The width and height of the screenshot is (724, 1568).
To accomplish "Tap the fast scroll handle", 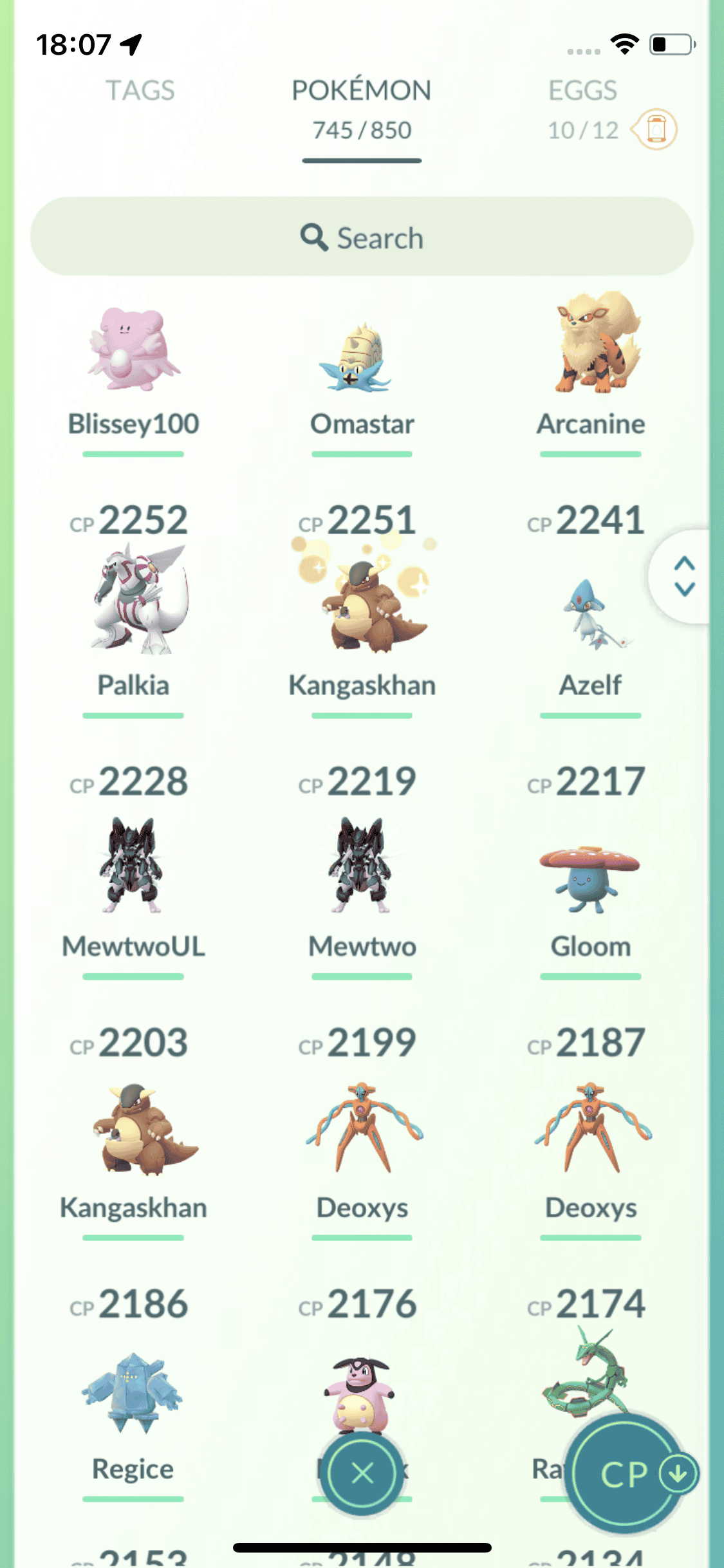I will [685, 576].
